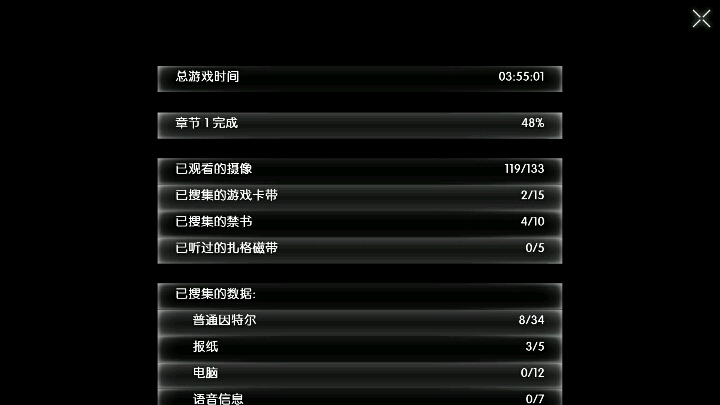Close the game statistics screen
720x405 pixels.
(x=701, y=18)
